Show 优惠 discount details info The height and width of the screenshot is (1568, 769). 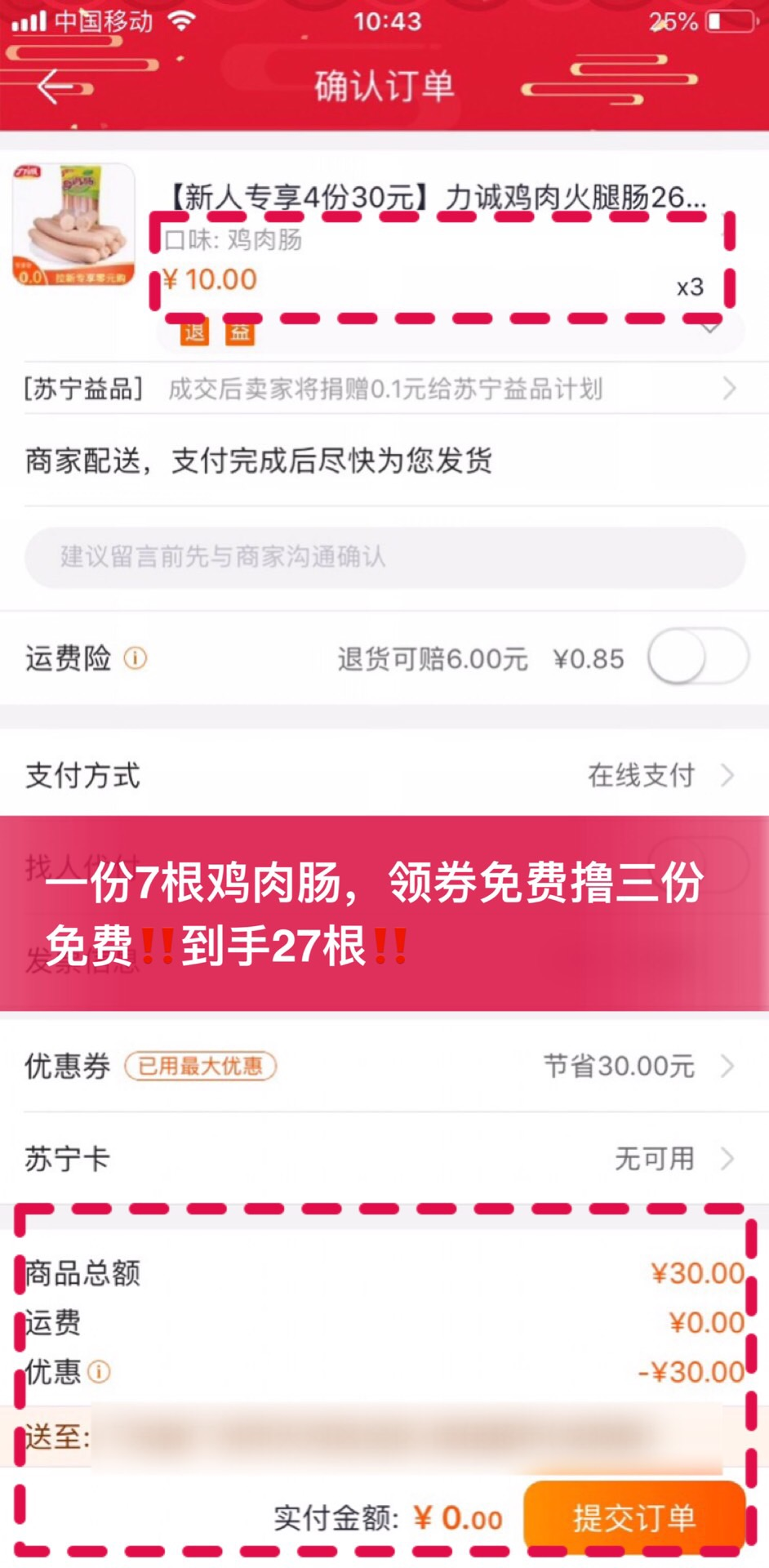[100, 1372]
